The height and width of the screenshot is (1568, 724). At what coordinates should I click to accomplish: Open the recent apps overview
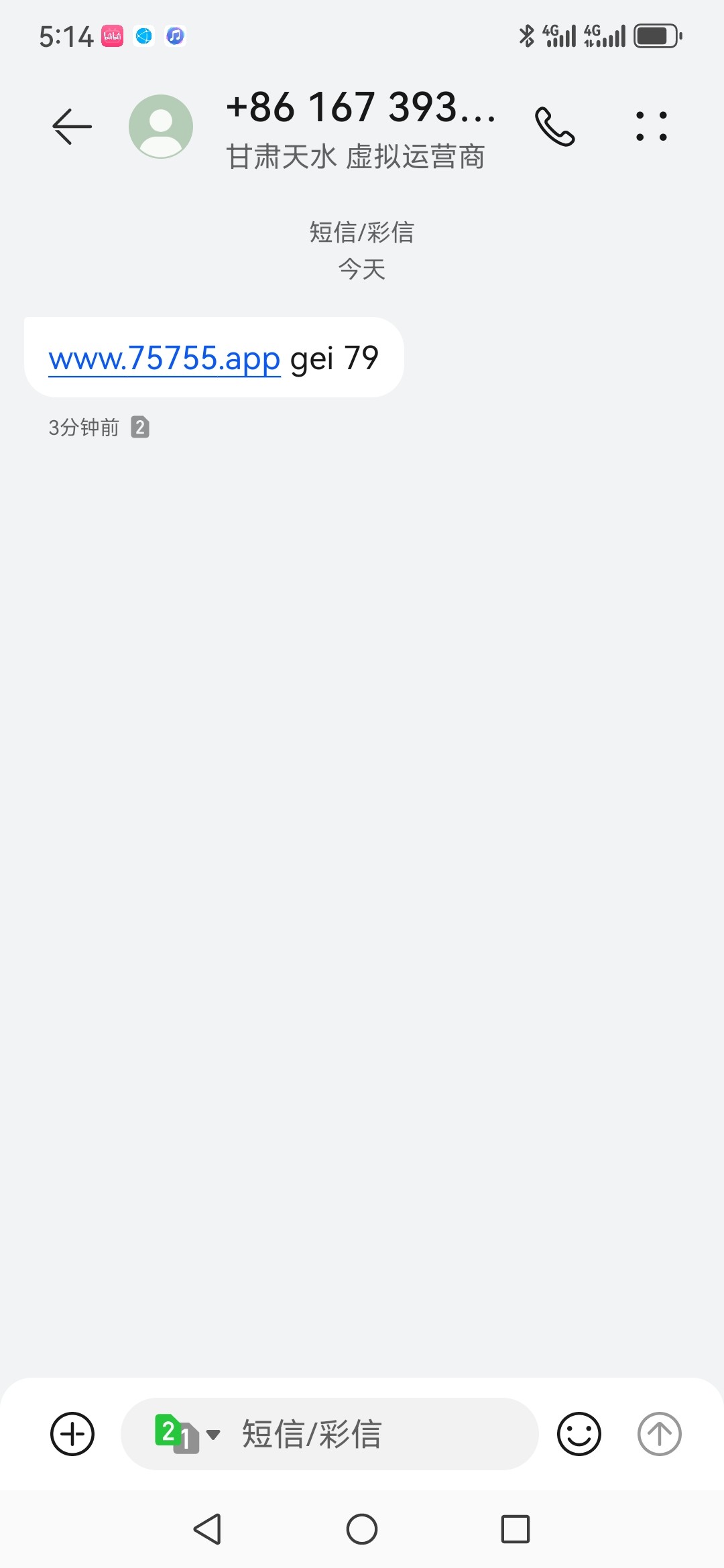pos(515,1529)
